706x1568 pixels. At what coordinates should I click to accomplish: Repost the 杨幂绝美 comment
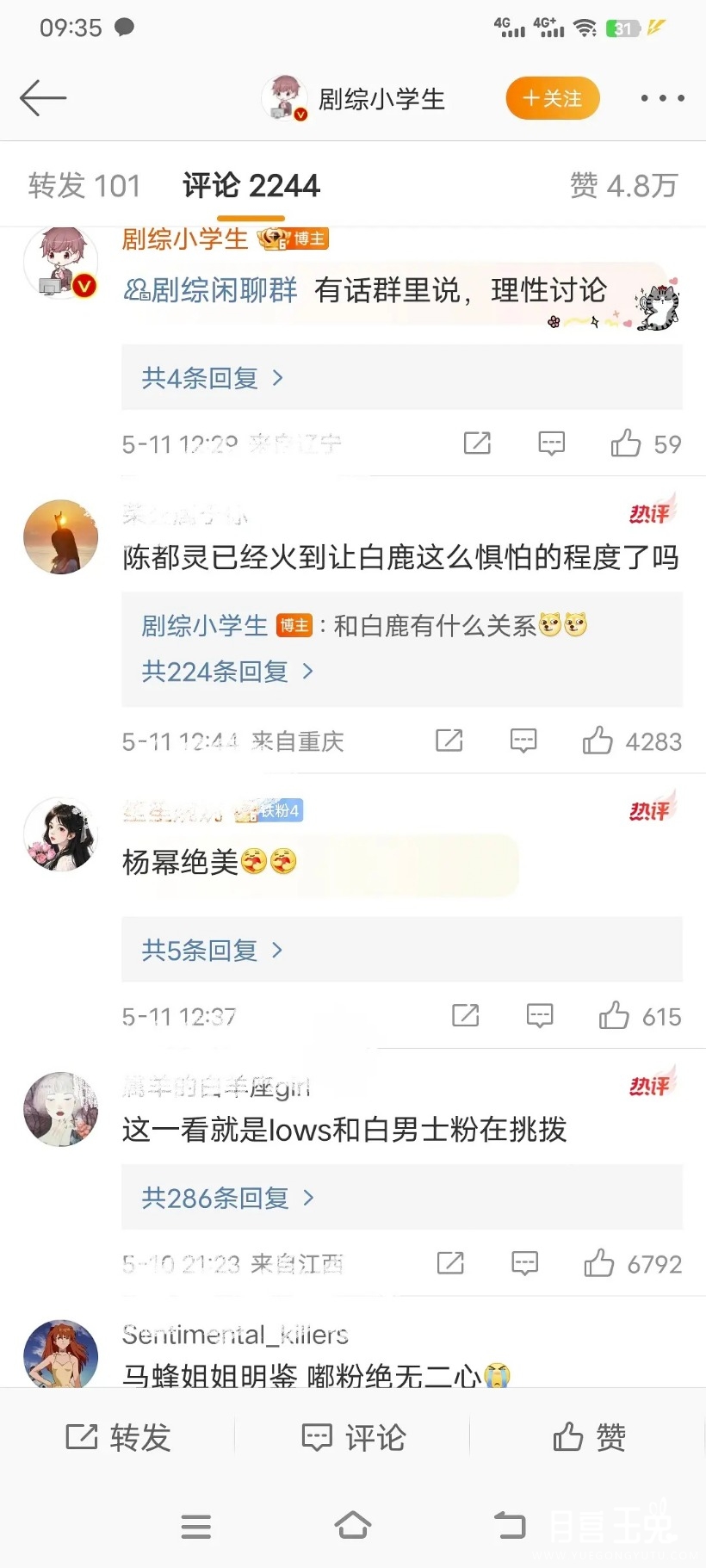[466, 1016]
